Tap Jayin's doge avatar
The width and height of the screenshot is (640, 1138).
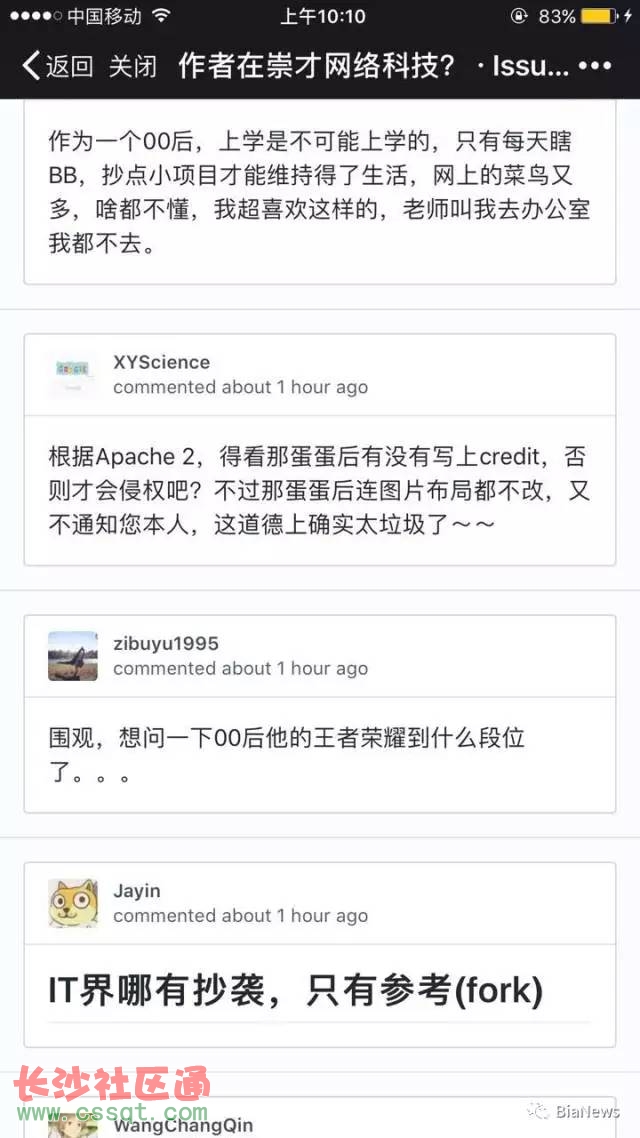click(73, 903)
